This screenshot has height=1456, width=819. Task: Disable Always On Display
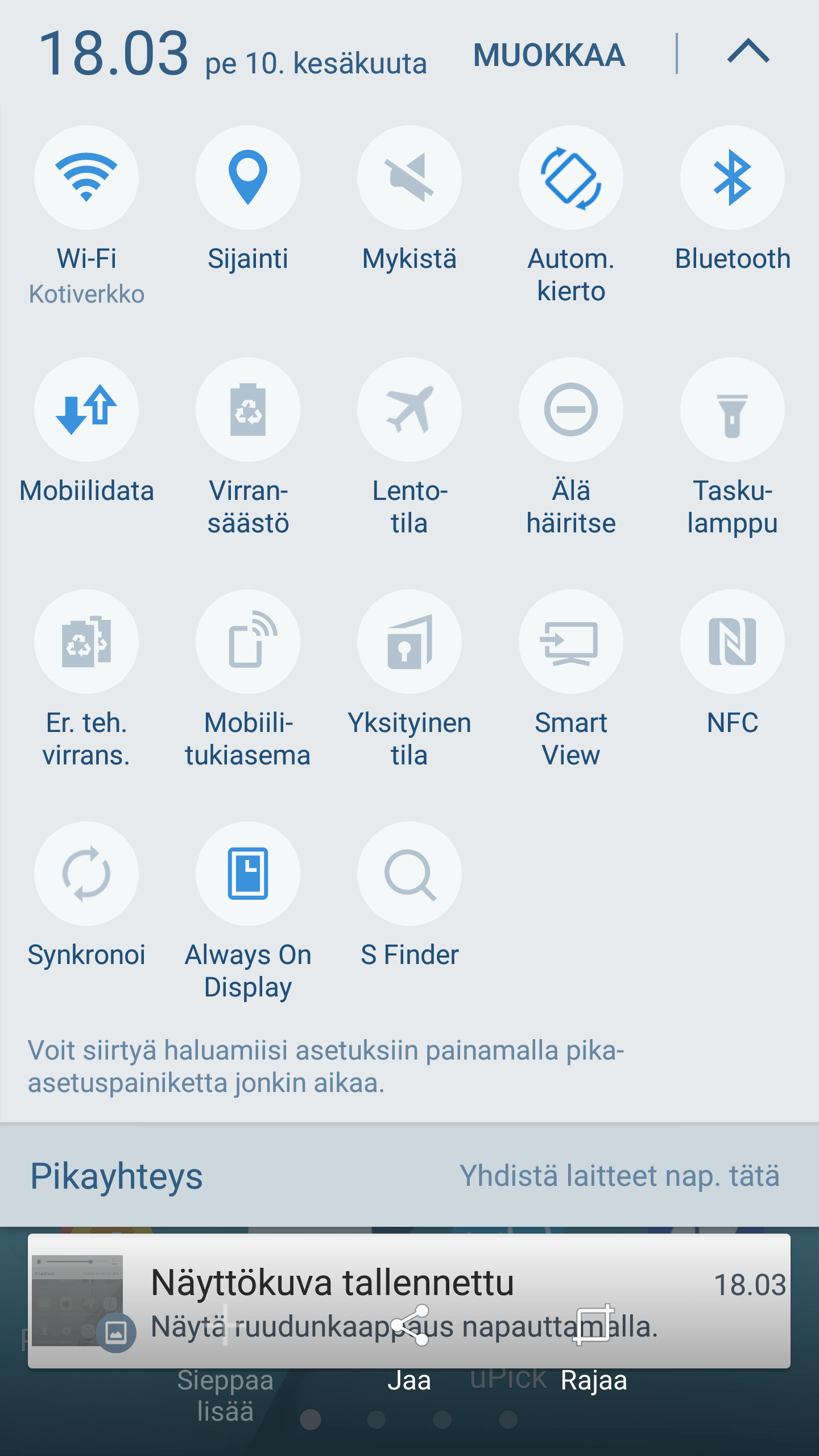[x=248, y=874]
